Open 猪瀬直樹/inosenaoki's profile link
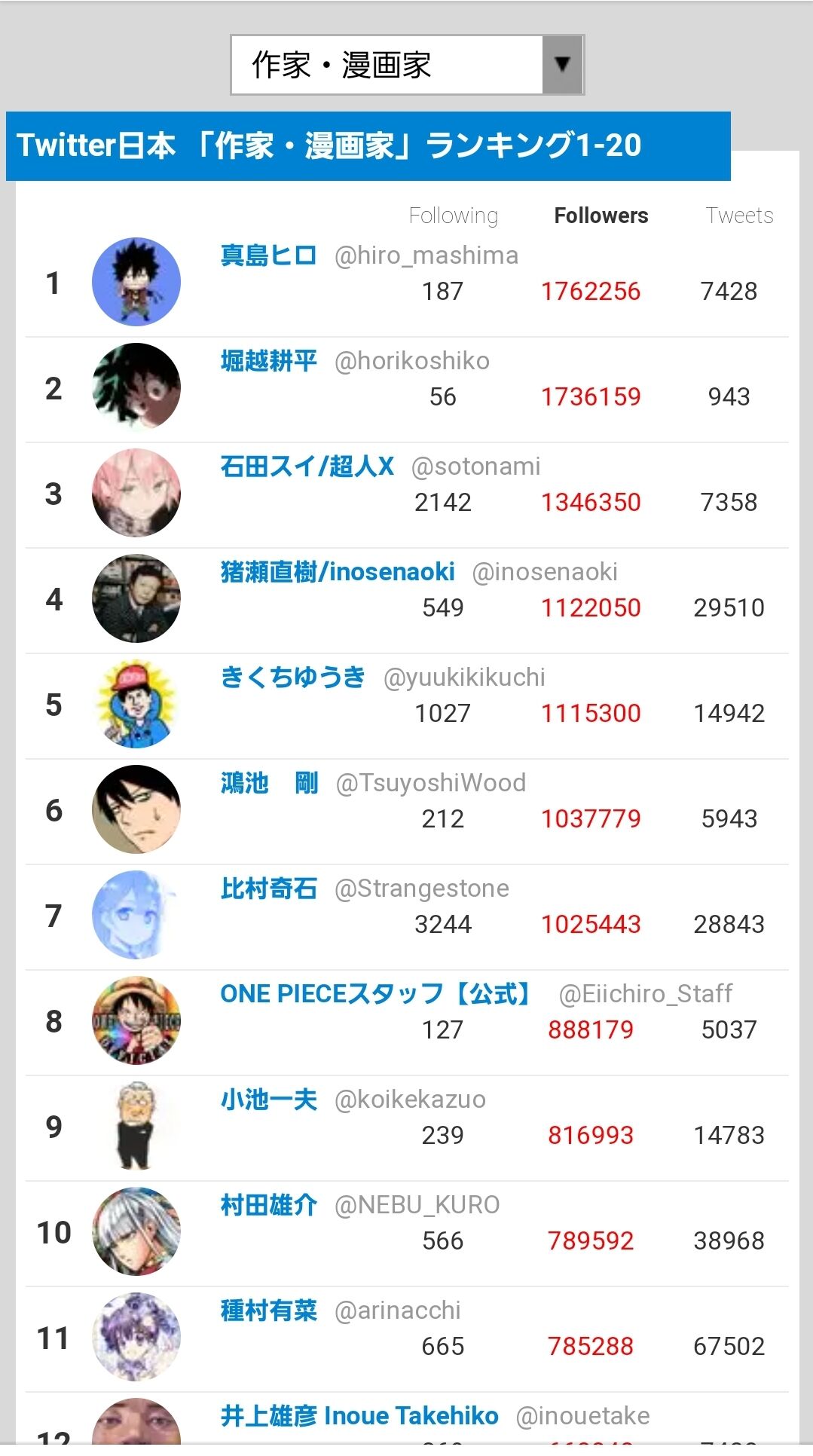 [x=337, y=572]
